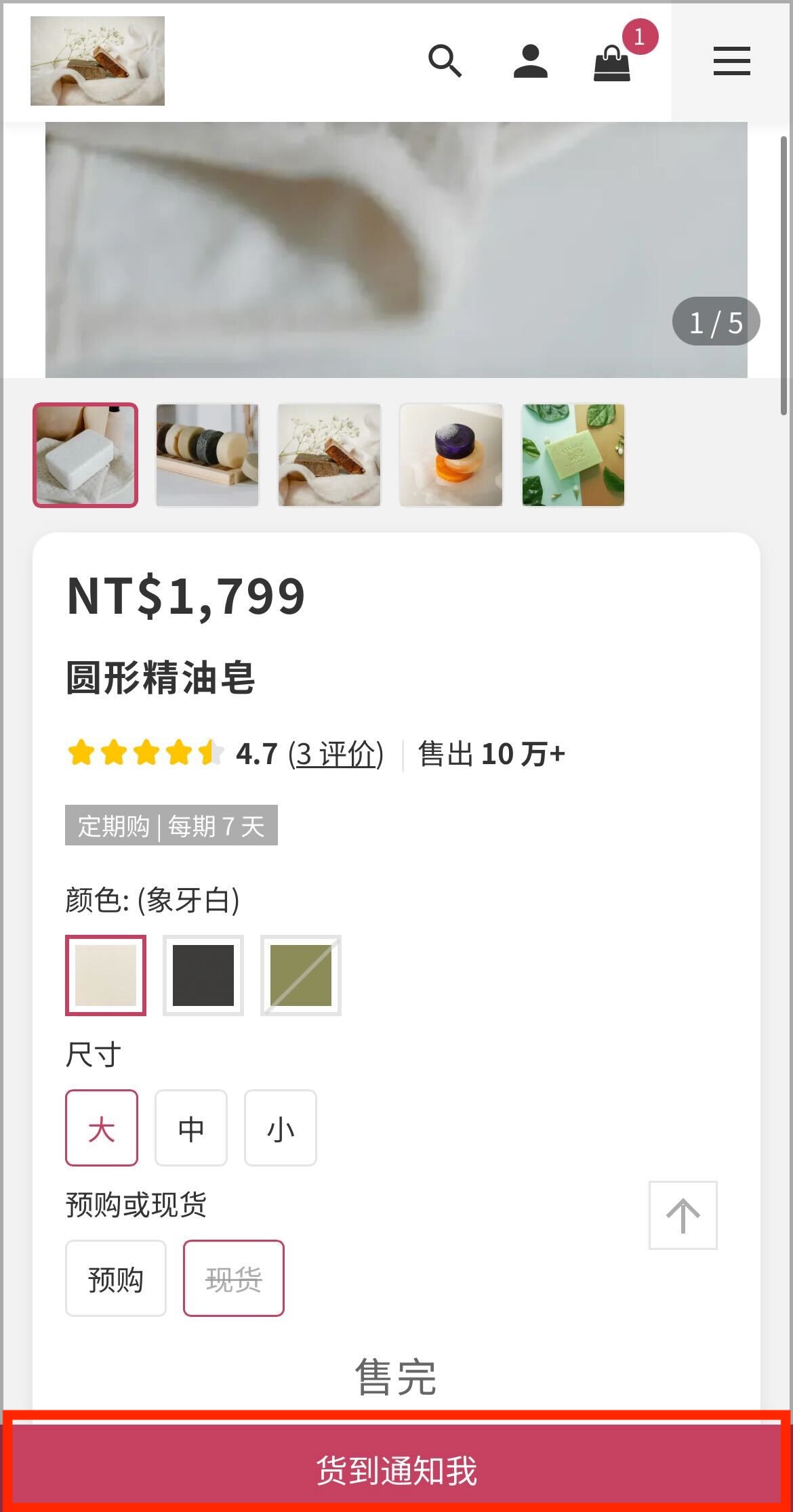View the soap rack thumbnail
Screen dimensions: 793x1512
(x=207, y=455)
